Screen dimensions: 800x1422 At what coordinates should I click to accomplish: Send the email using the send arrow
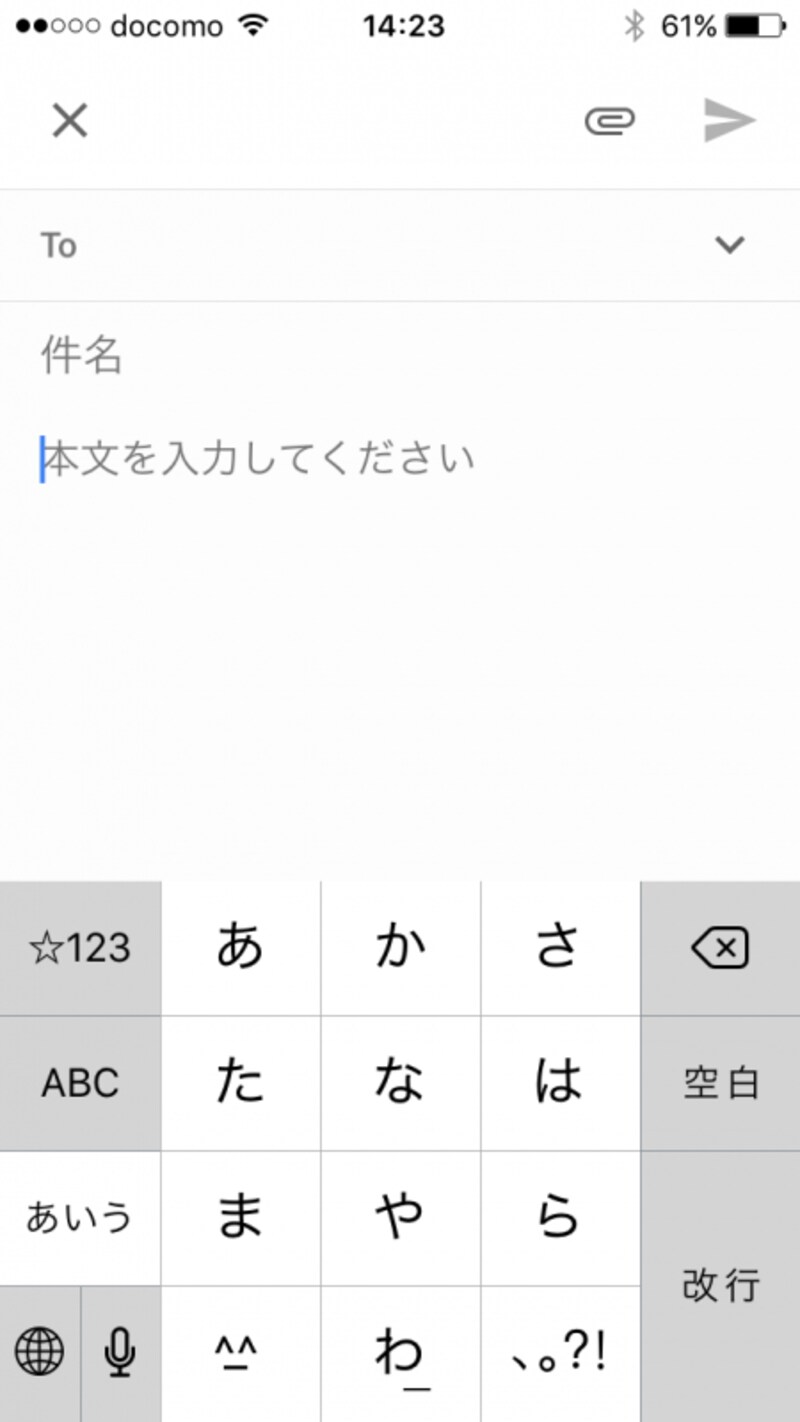click(731, 120)
